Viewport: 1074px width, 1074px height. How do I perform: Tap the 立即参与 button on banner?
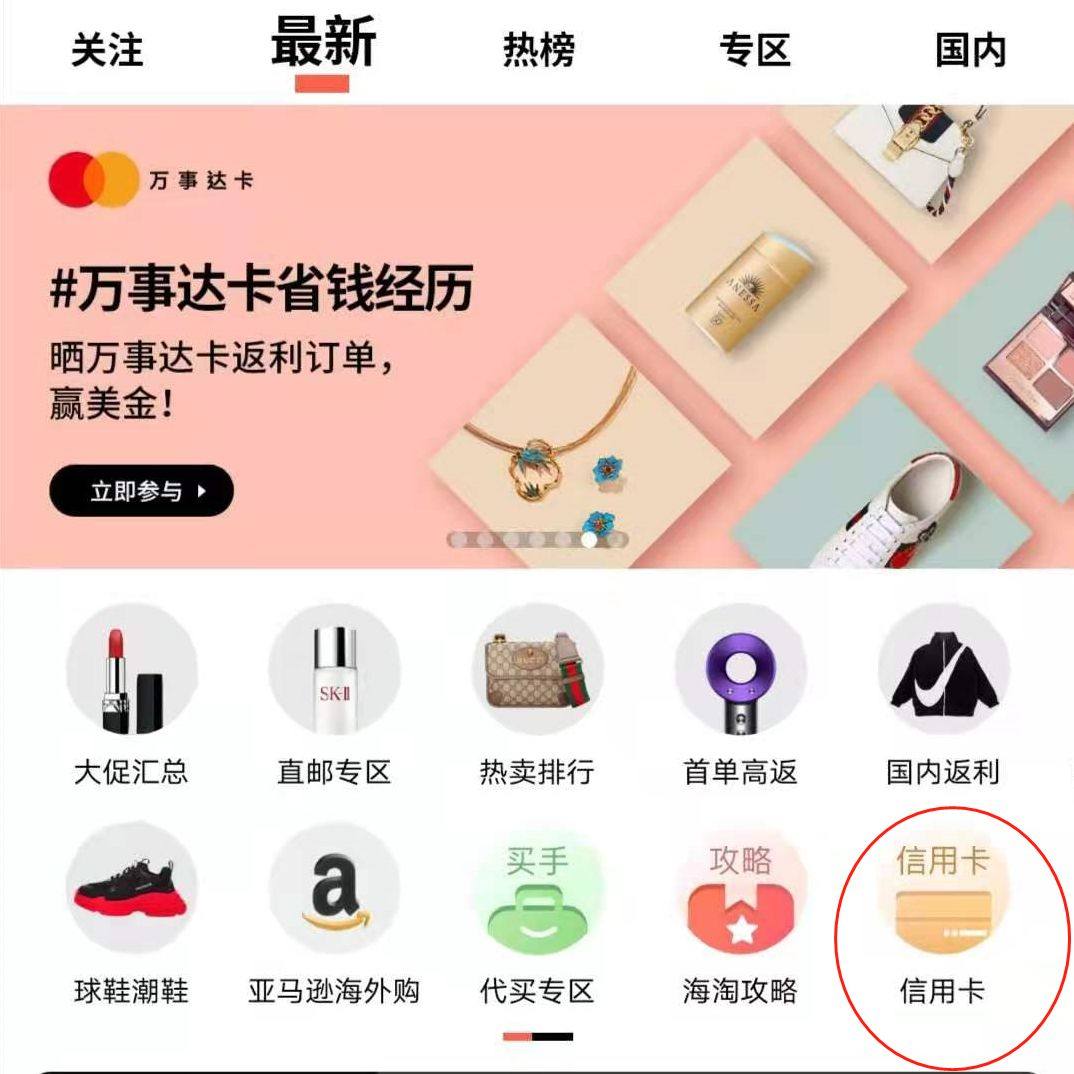(x=141, y=491)
